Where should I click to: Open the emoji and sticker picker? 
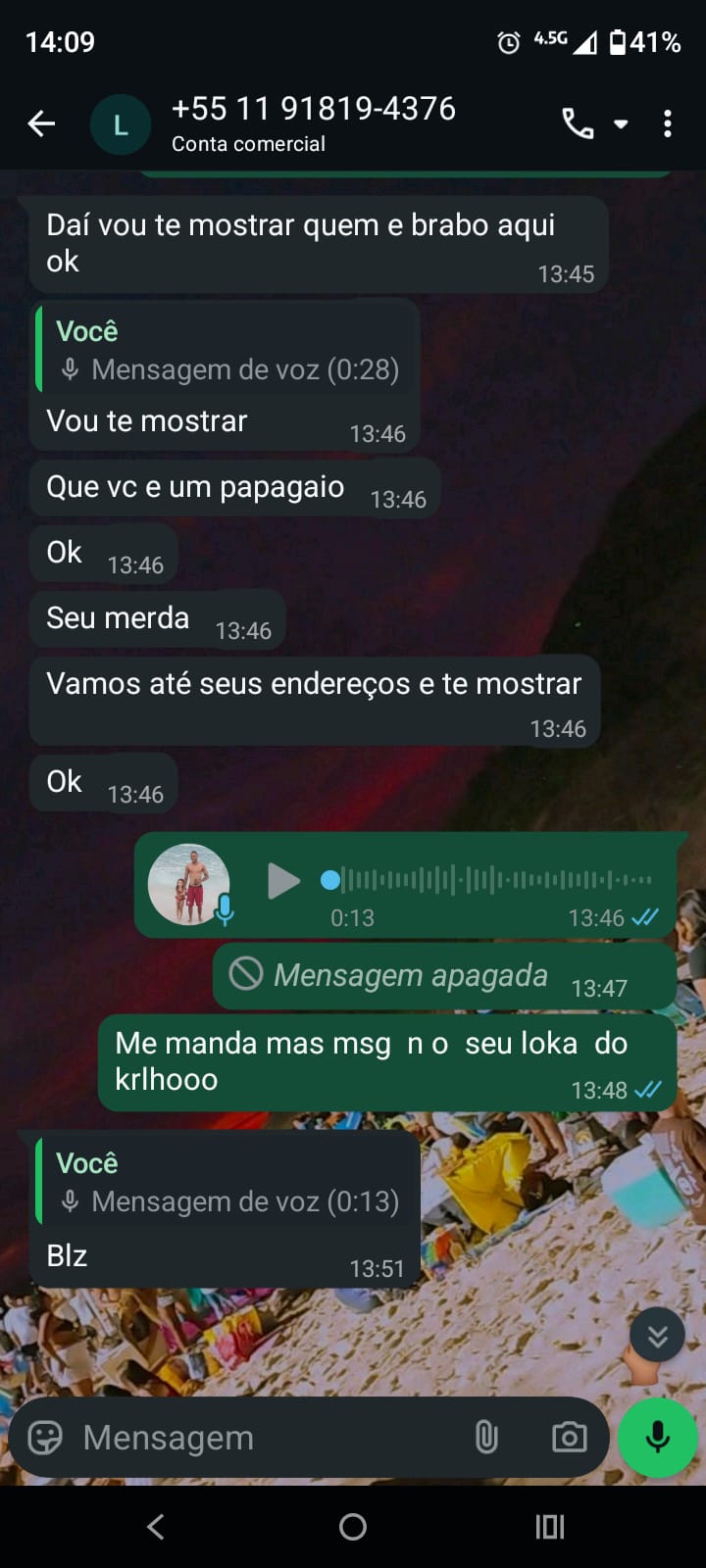click(x=45, y=1438)
